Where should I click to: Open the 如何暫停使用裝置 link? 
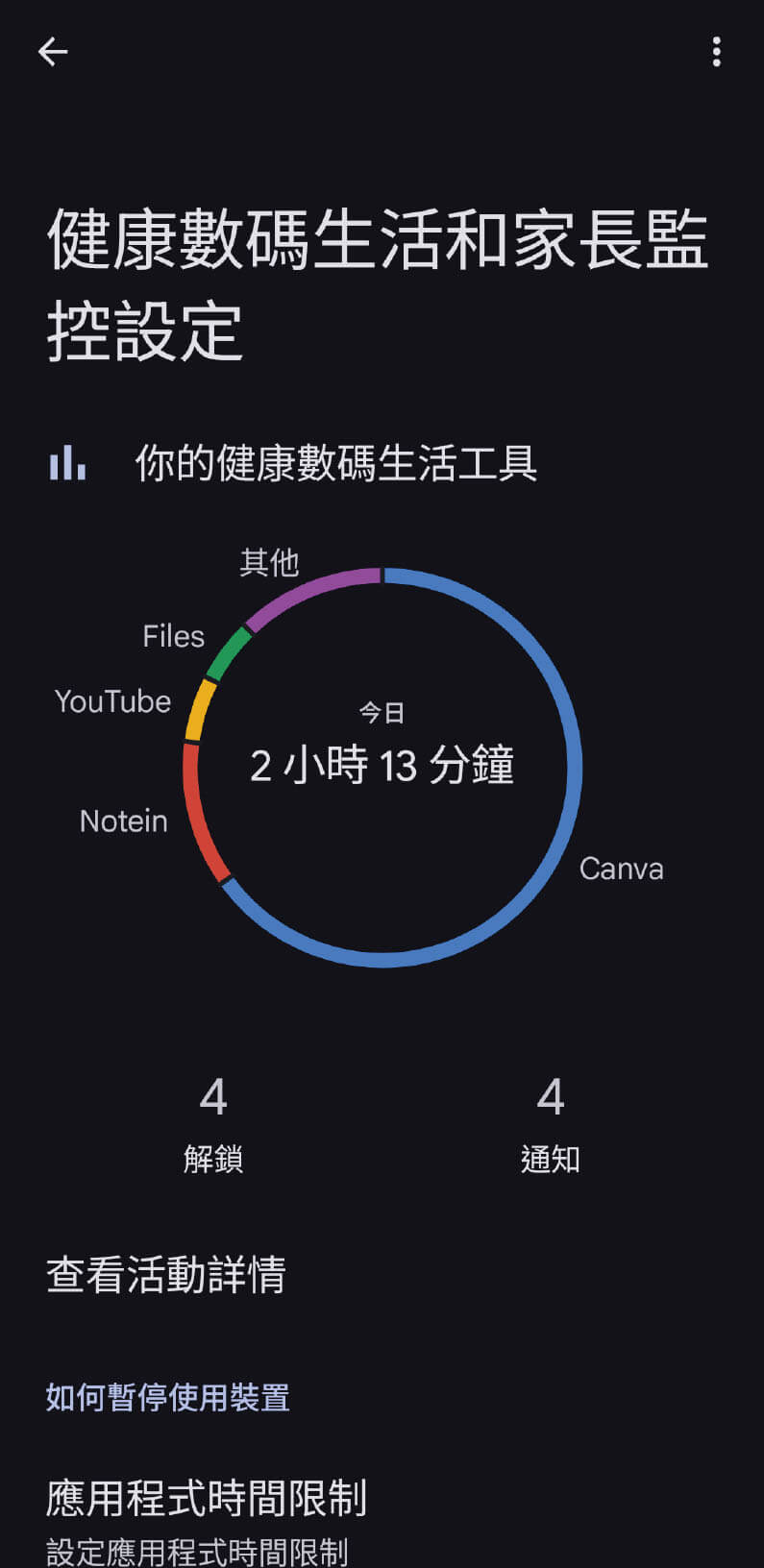[x=168, y=1397]
